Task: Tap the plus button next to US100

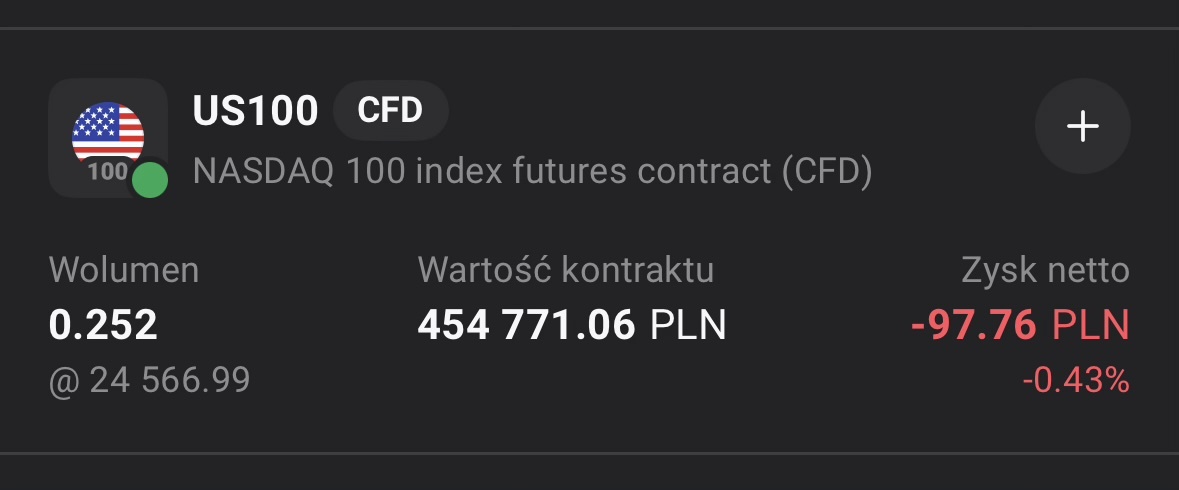Action: 1082,127
